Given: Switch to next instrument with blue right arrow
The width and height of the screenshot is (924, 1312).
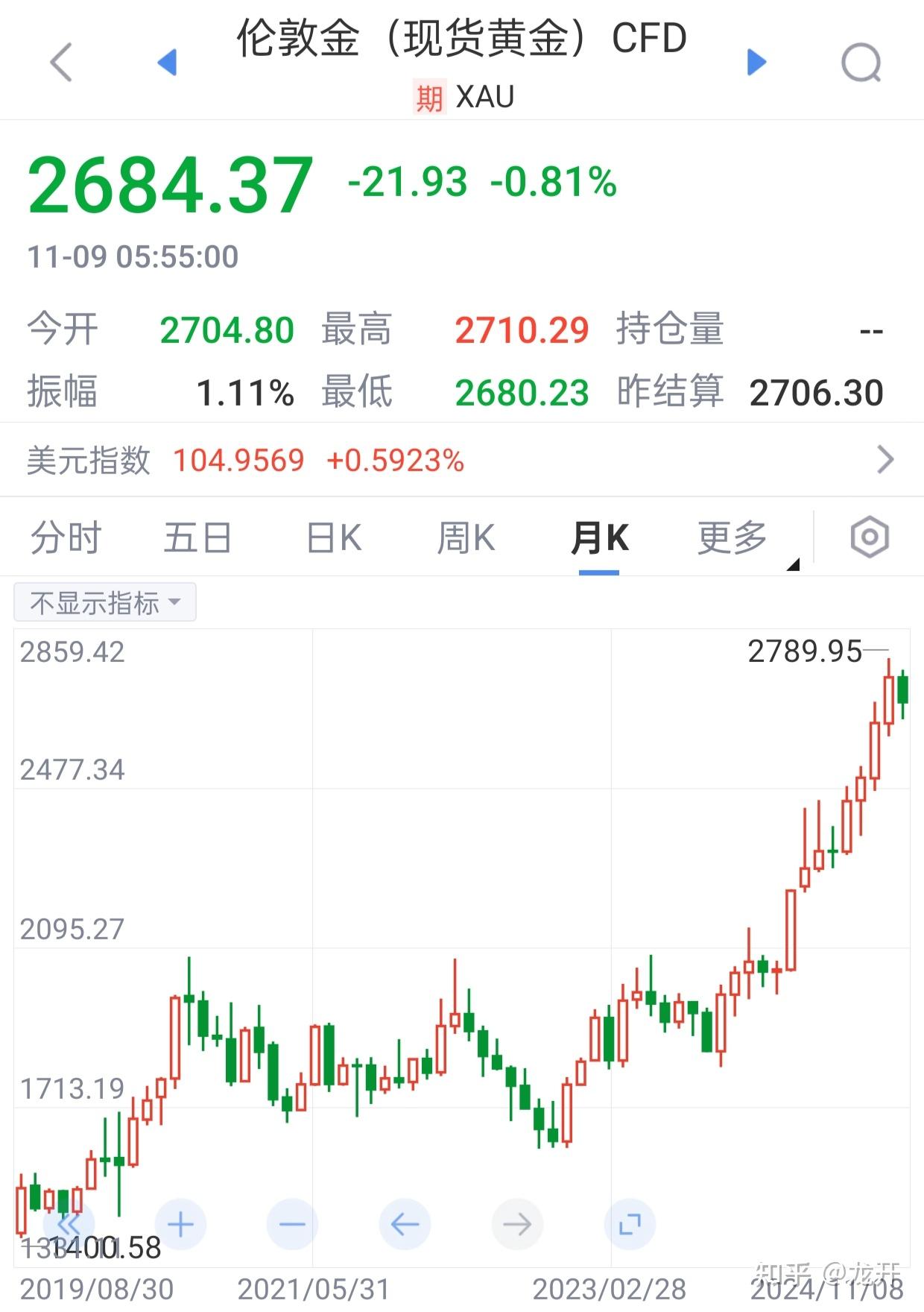Looking at the screenshot, I should tap(755, 63).
